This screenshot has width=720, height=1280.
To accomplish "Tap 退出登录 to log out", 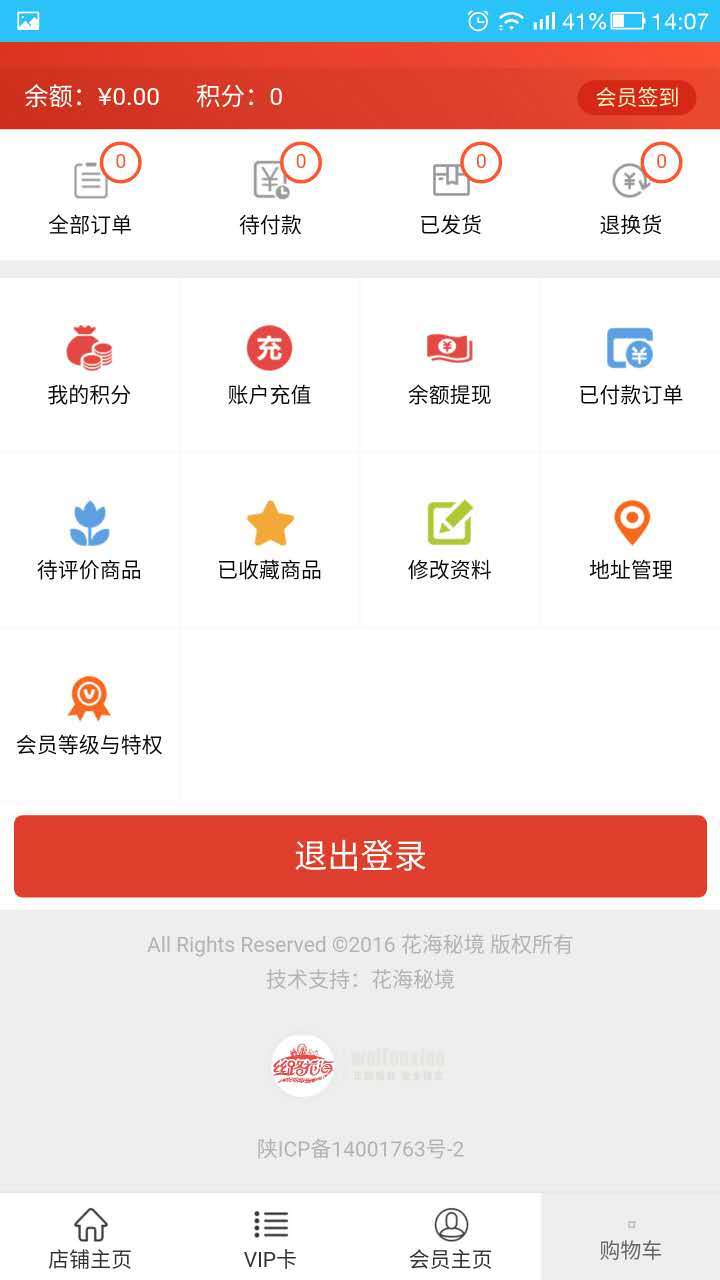I will tap(360, 856).
